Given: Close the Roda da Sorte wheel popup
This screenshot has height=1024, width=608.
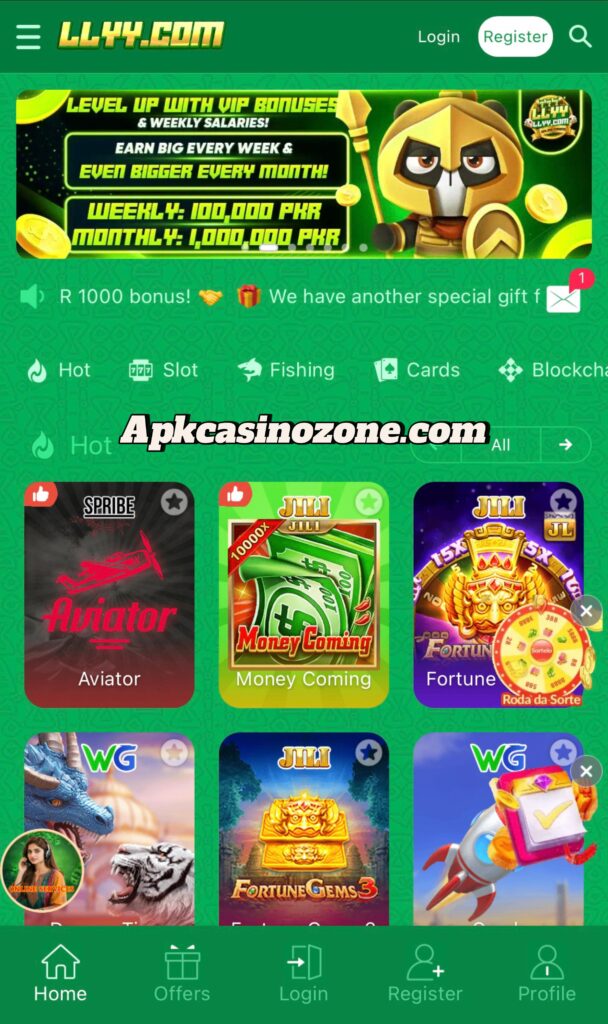Looking at the screenshot, I should pos(587,610).
